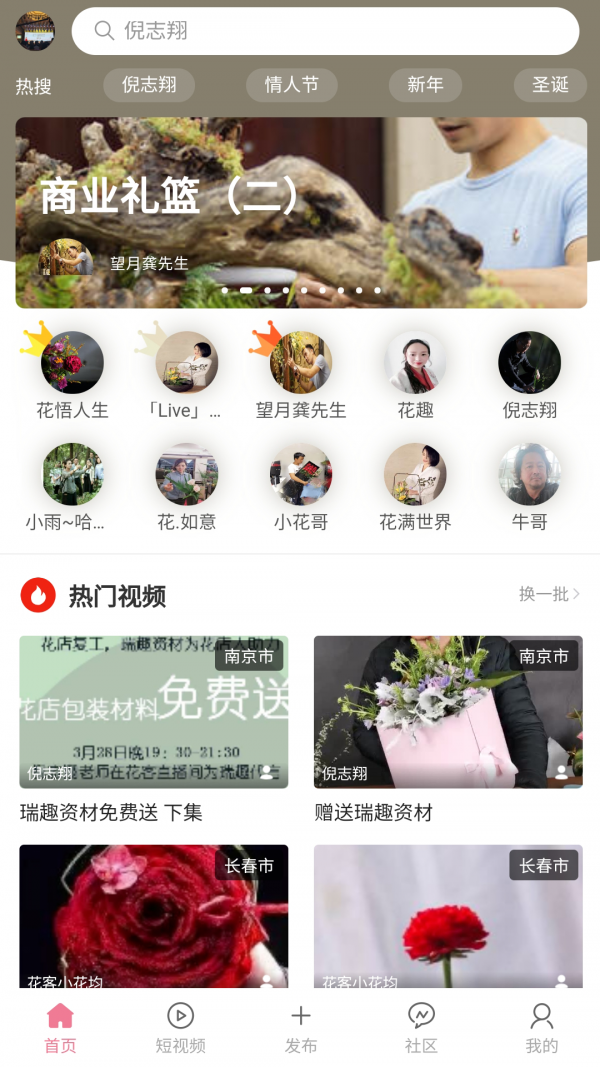600x1067 pixels.
Task: Switch to the 社区 tab
Action: 421,1029
